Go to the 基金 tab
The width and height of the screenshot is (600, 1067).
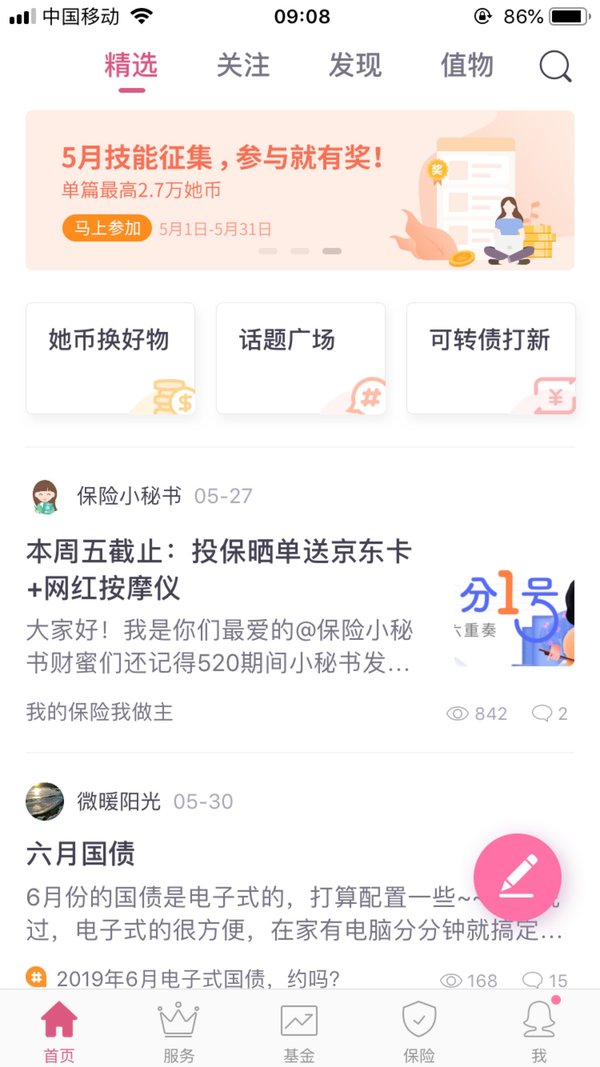299,1032
